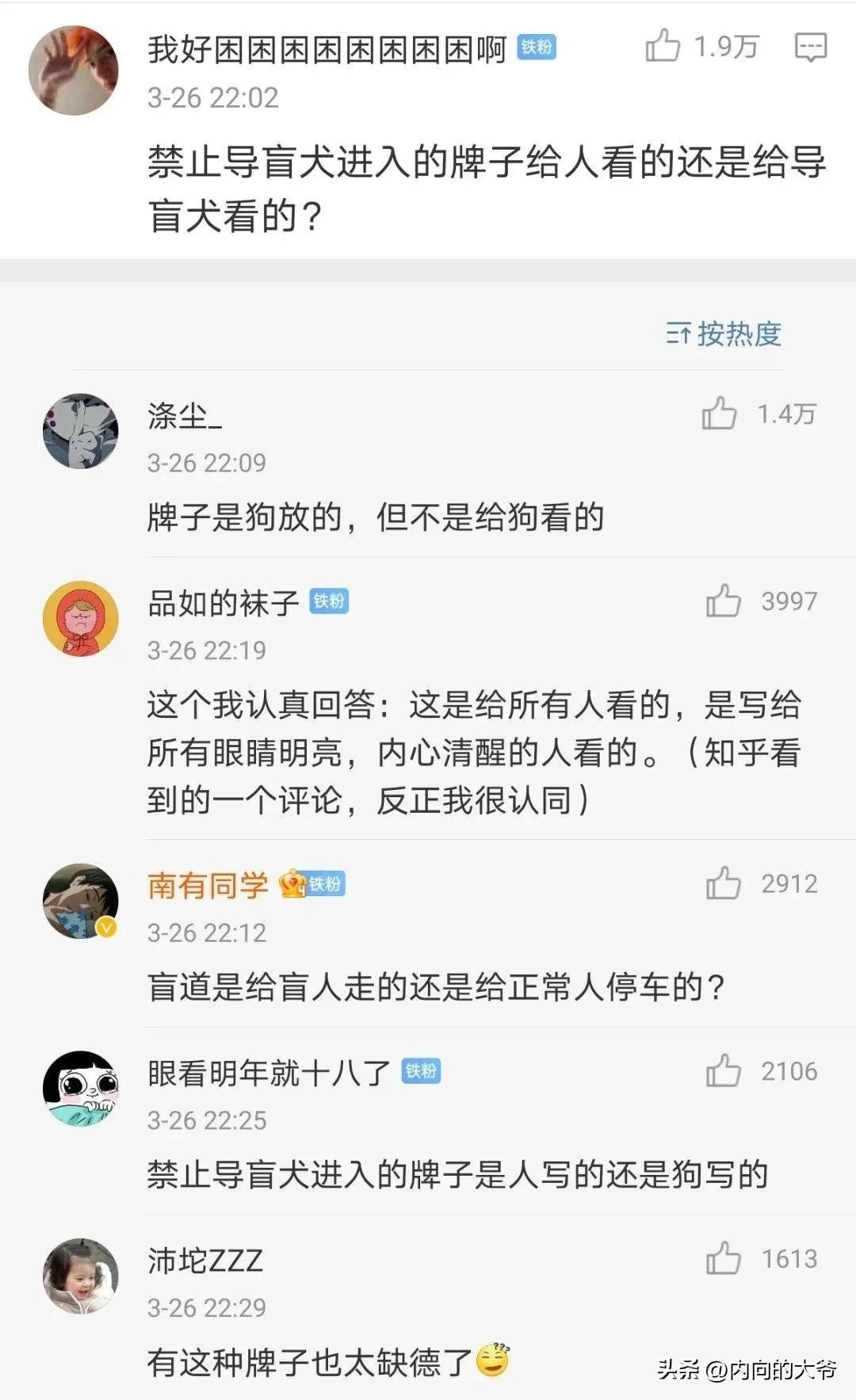Image resolution: width=856 pixels, height=1400 pixels.
Task: Like 南有同学's comment
Action: tap(723, 883)
